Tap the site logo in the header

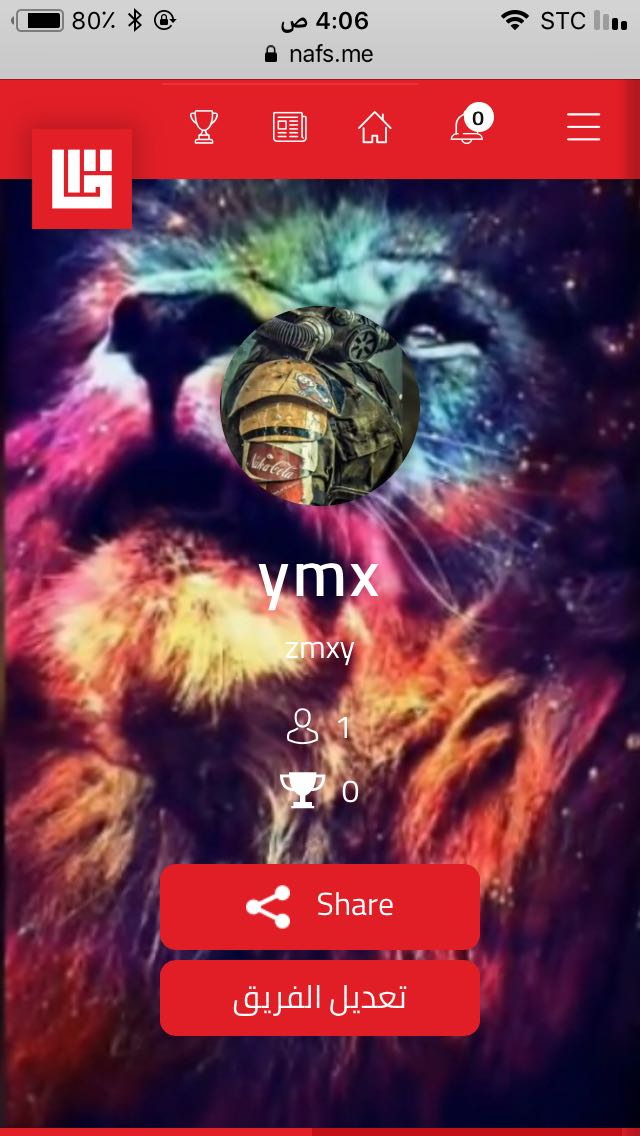(x=82, y=179)
